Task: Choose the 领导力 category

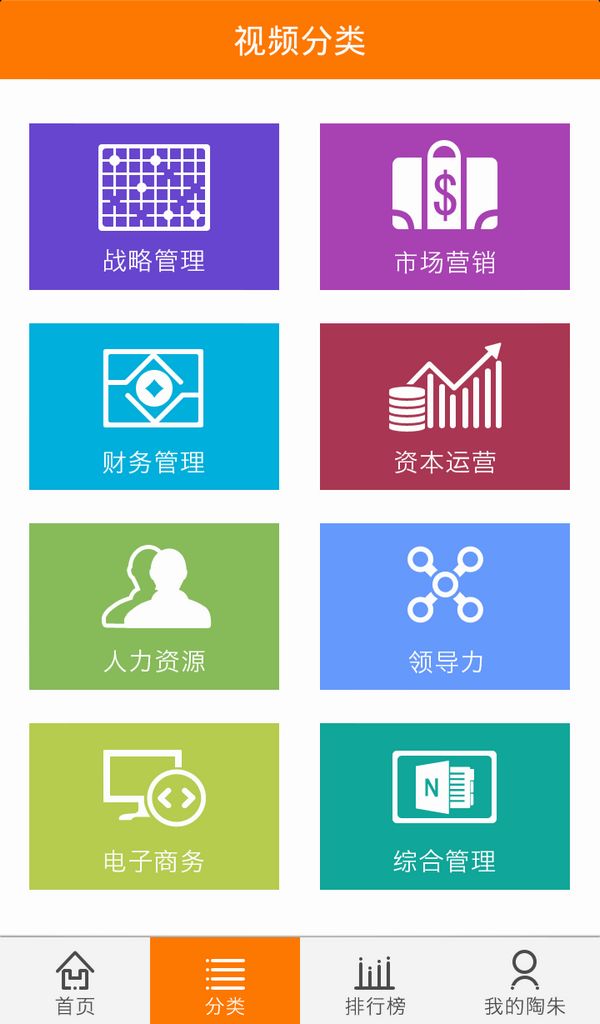Action: pos(445,606)
